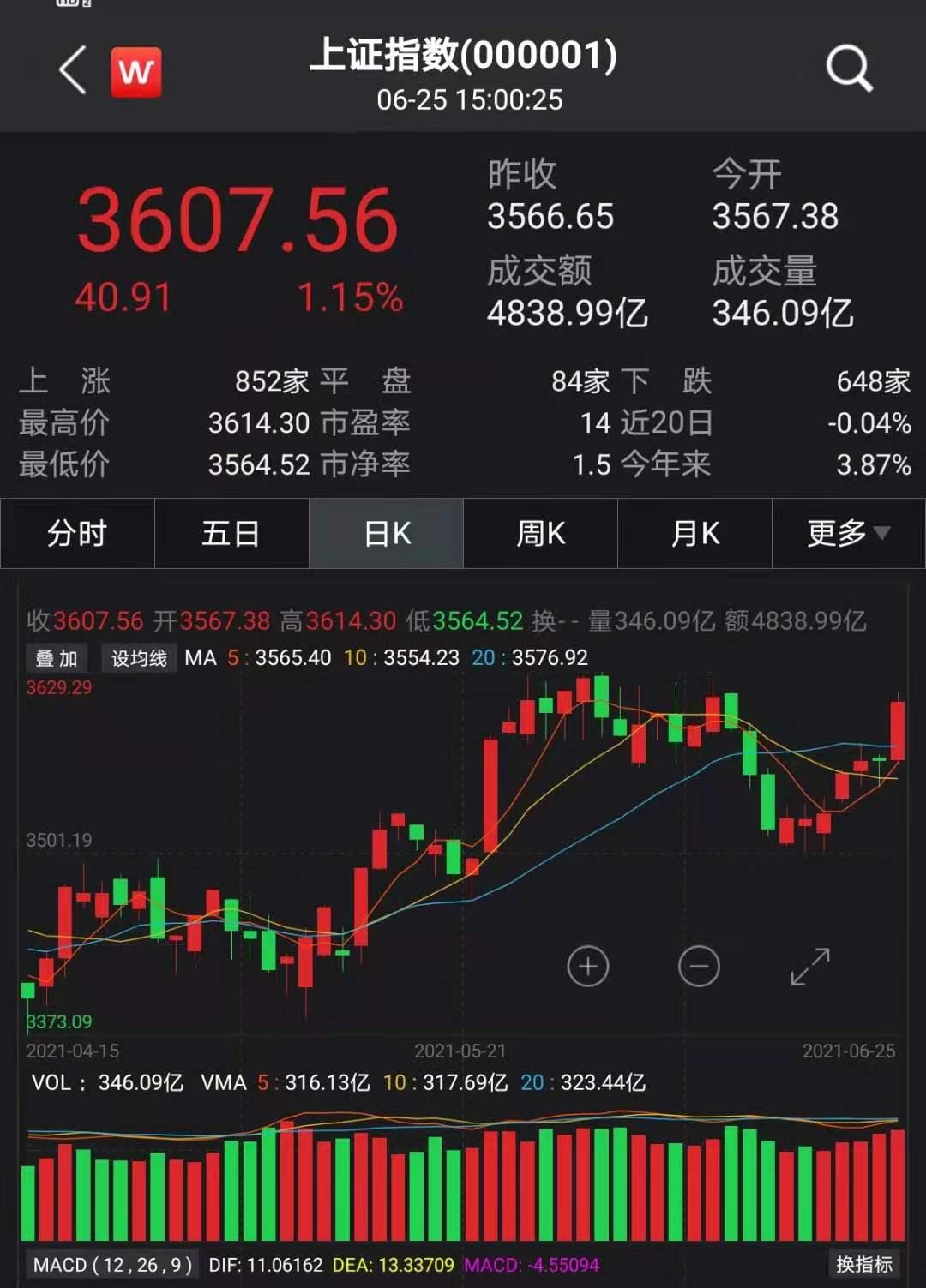Open the 更多 dropdown menu
The image size is (926, 1288).
click(847, 533)
